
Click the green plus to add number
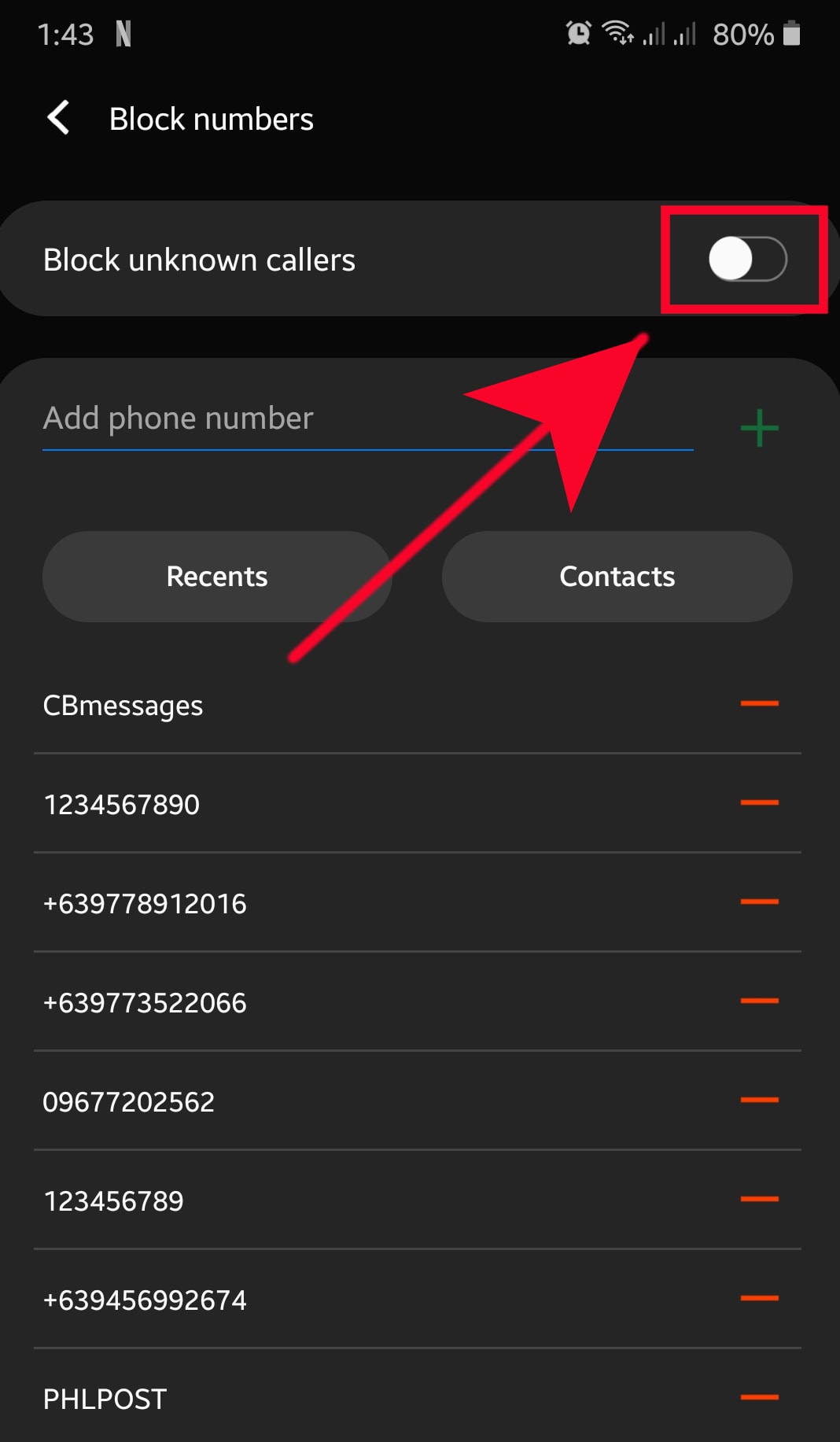click(x=760, y=427)
